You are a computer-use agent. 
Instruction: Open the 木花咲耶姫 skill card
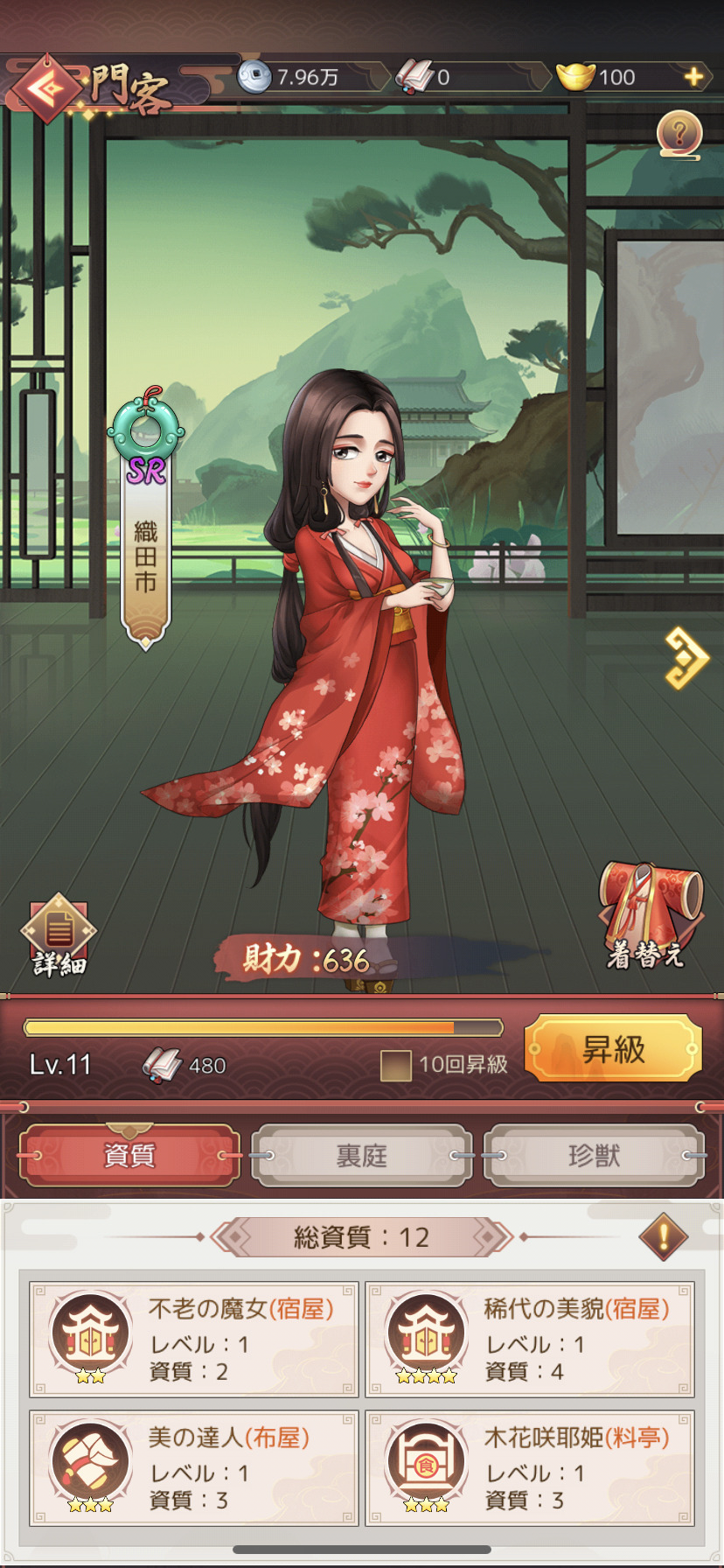529,1467
